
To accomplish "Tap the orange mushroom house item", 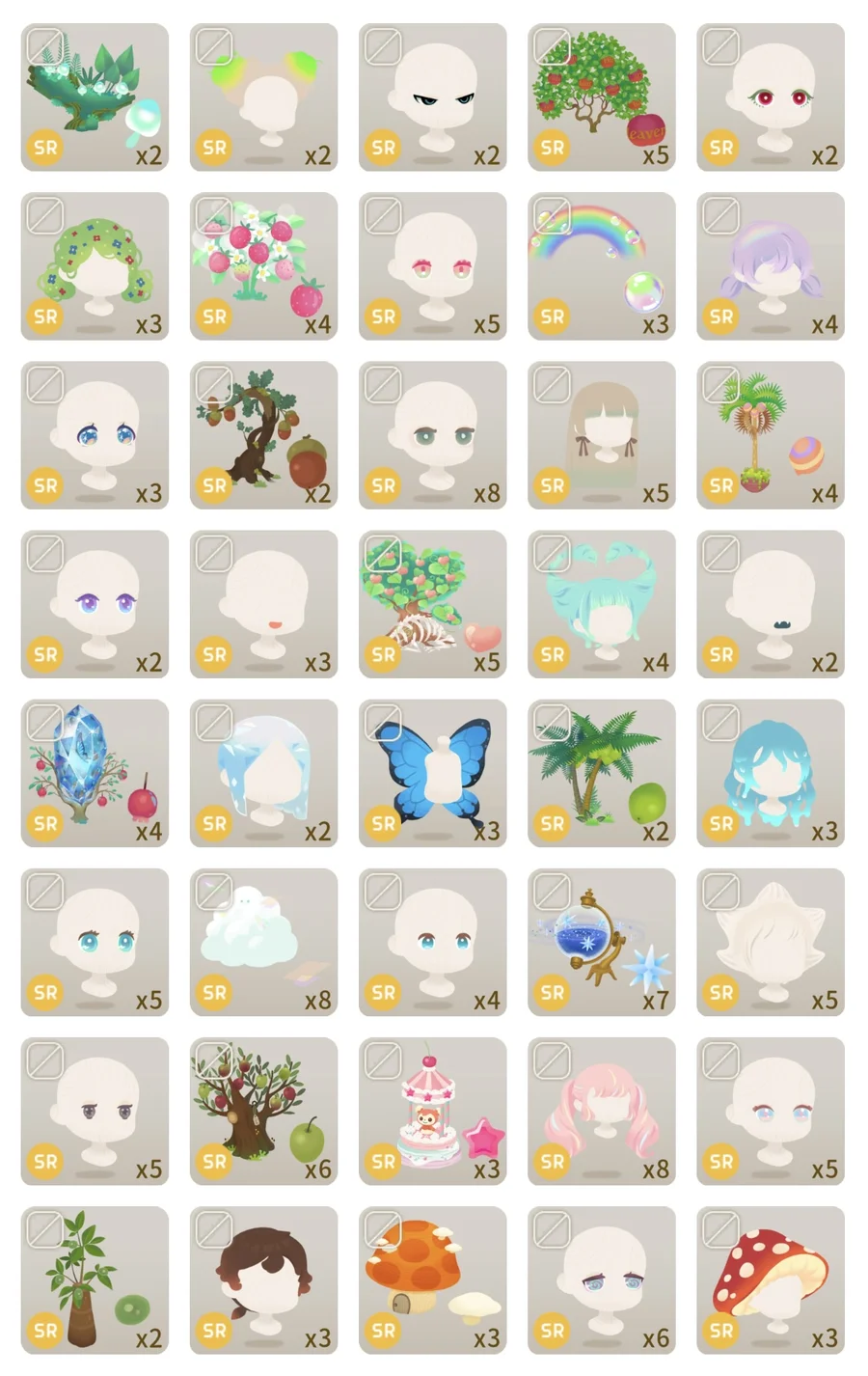I will point(432,1280).
